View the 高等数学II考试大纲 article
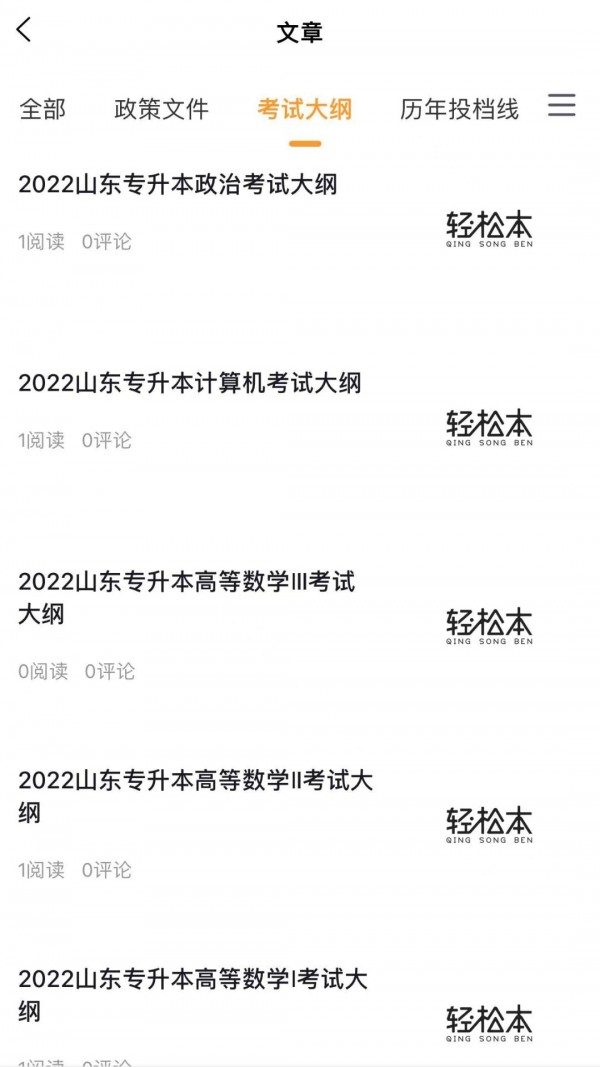The height and width of the screenshot is (1067, 600). pos(195,796)
